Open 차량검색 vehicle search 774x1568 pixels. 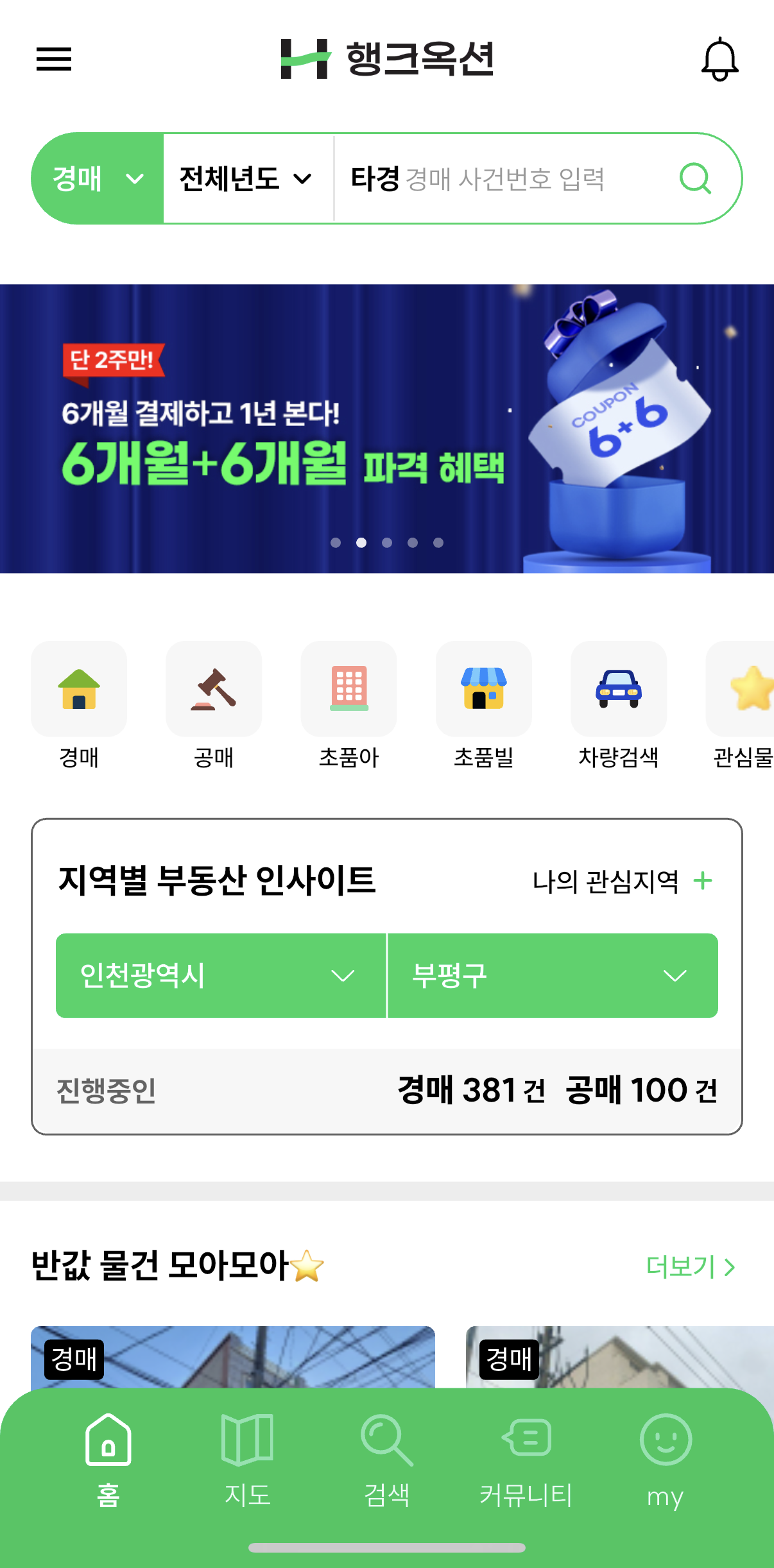618,690
